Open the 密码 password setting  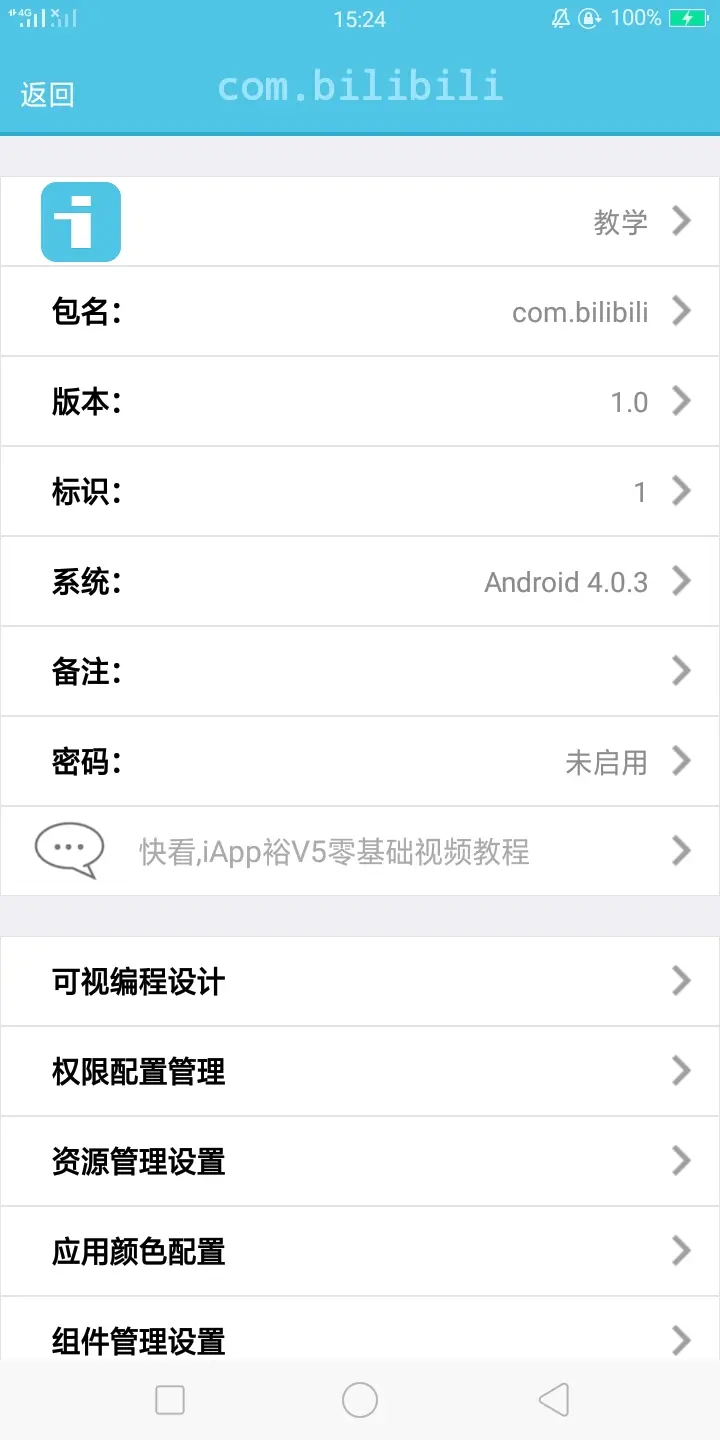click(360, 762)
